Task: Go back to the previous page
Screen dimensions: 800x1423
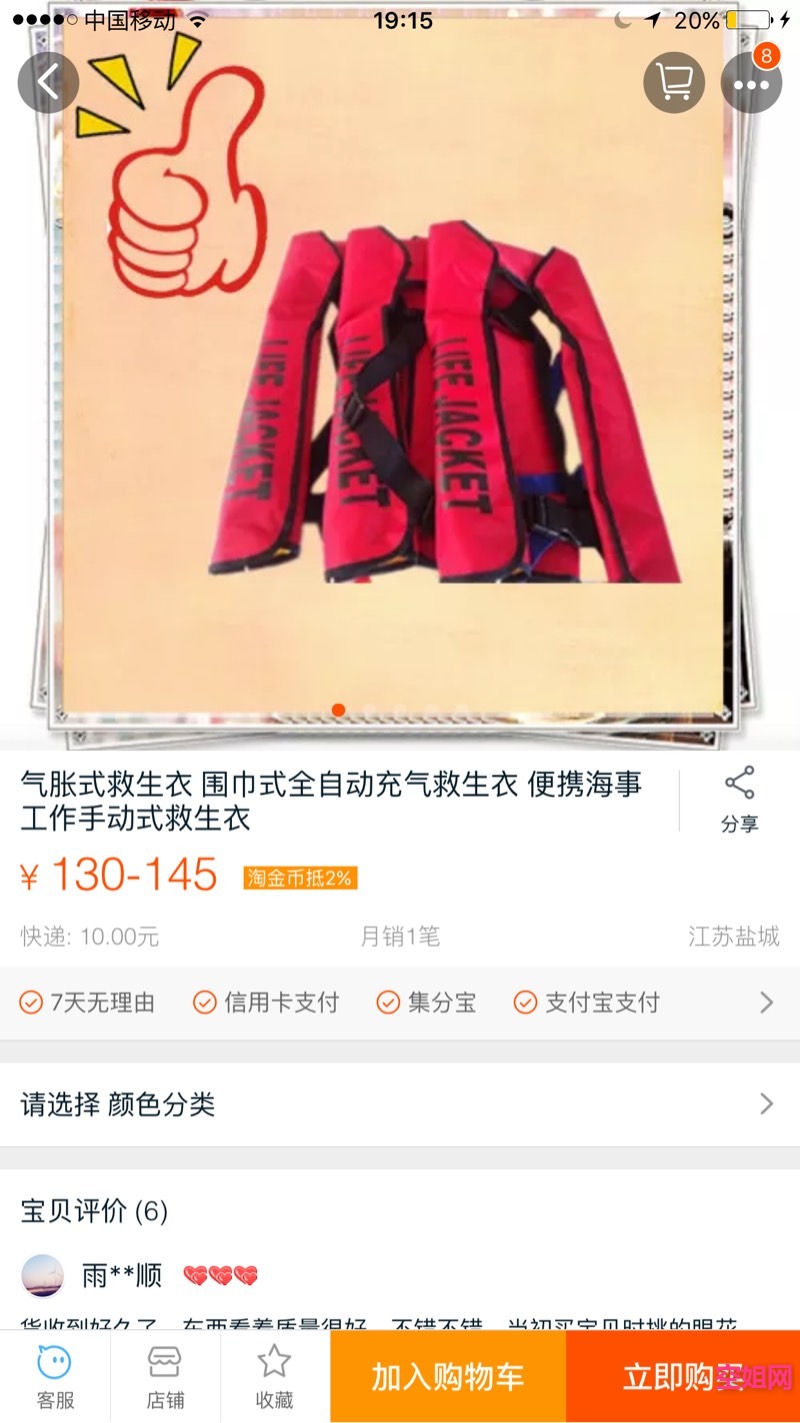Action: (48, 82)
